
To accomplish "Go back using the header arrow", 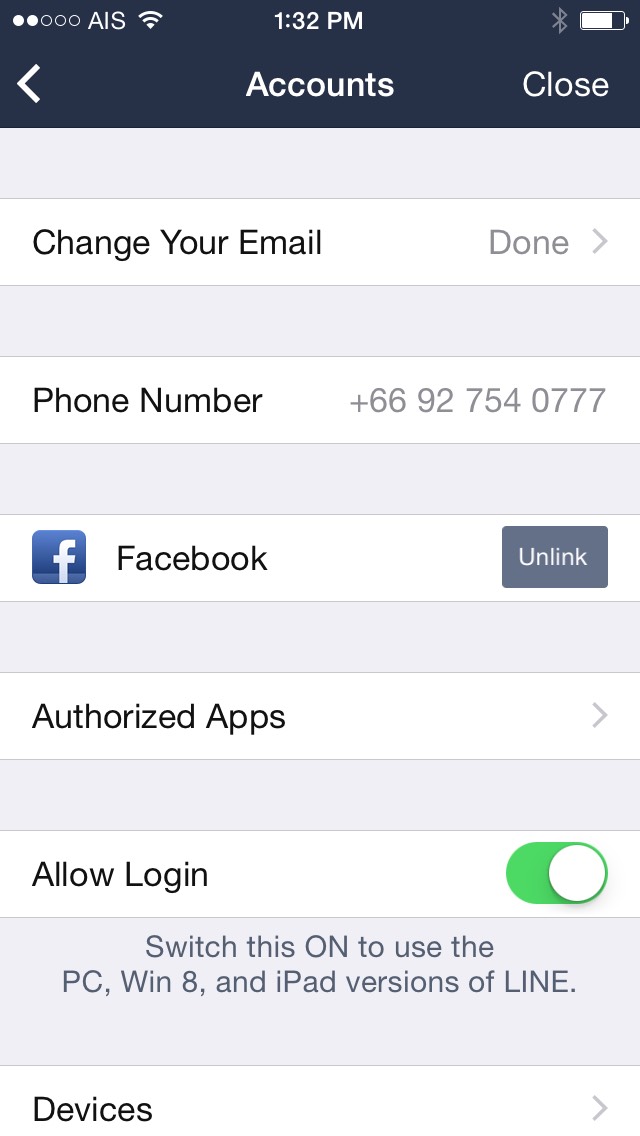I will point(30,84).
